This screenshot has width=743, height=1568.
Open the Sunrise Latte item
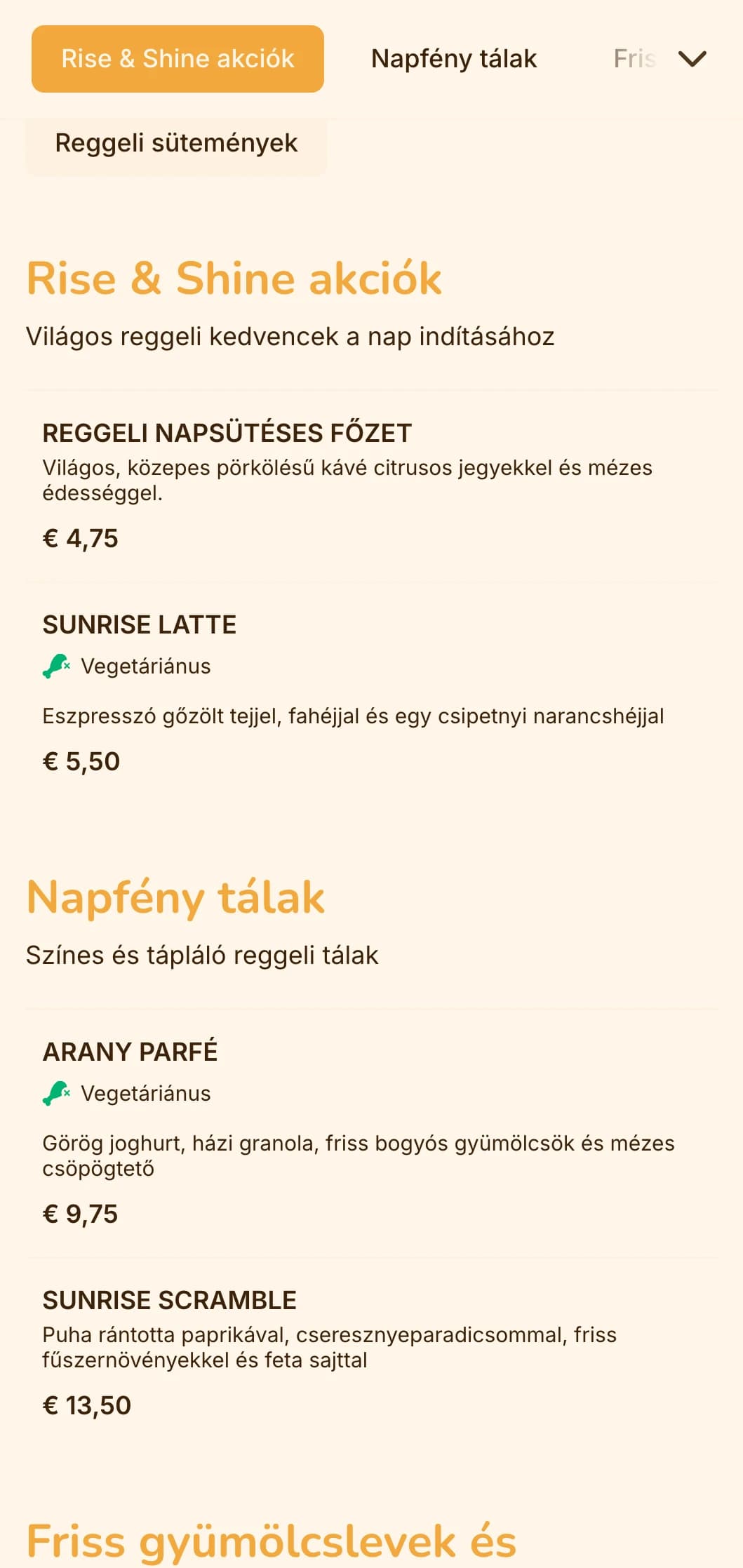coord(372,693)
